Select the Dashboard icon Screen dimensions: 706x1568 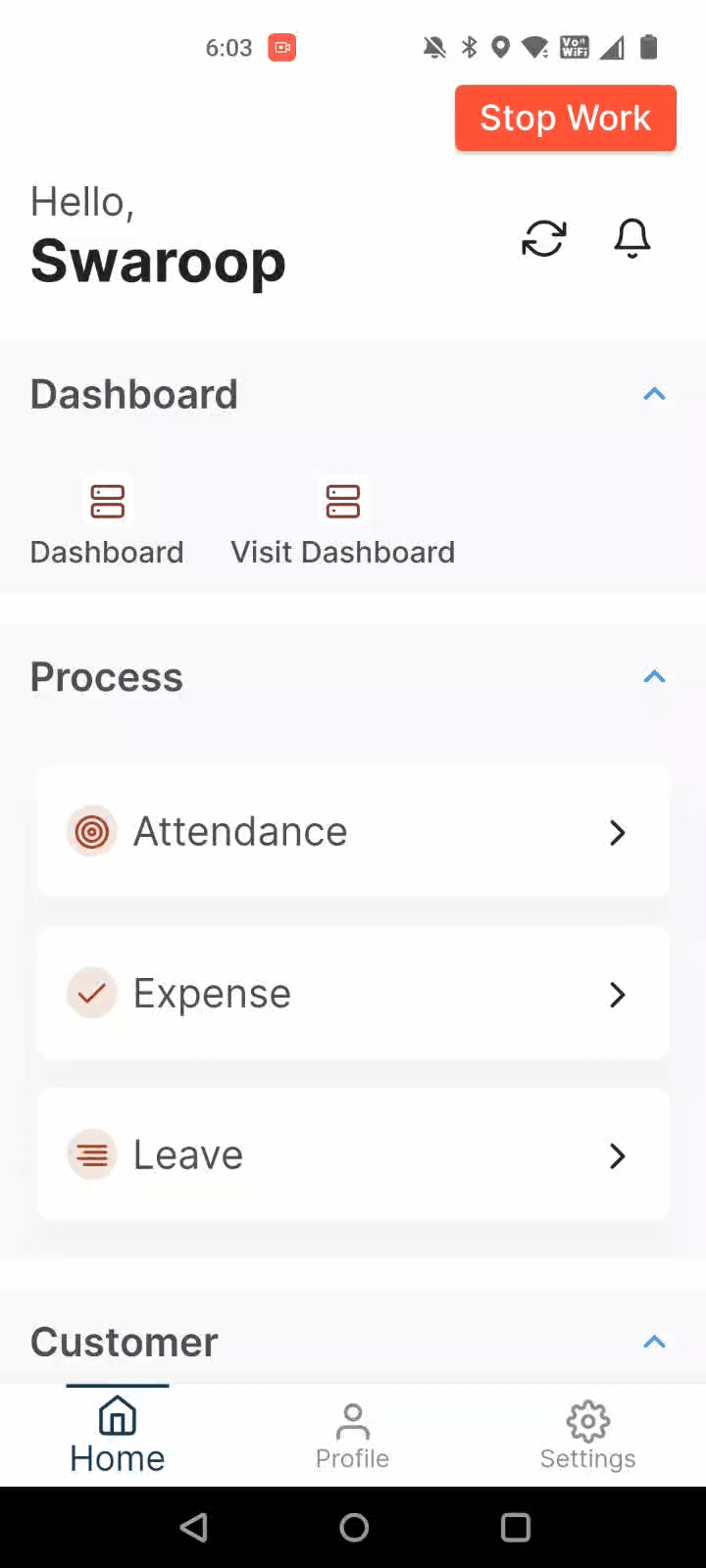107,501
